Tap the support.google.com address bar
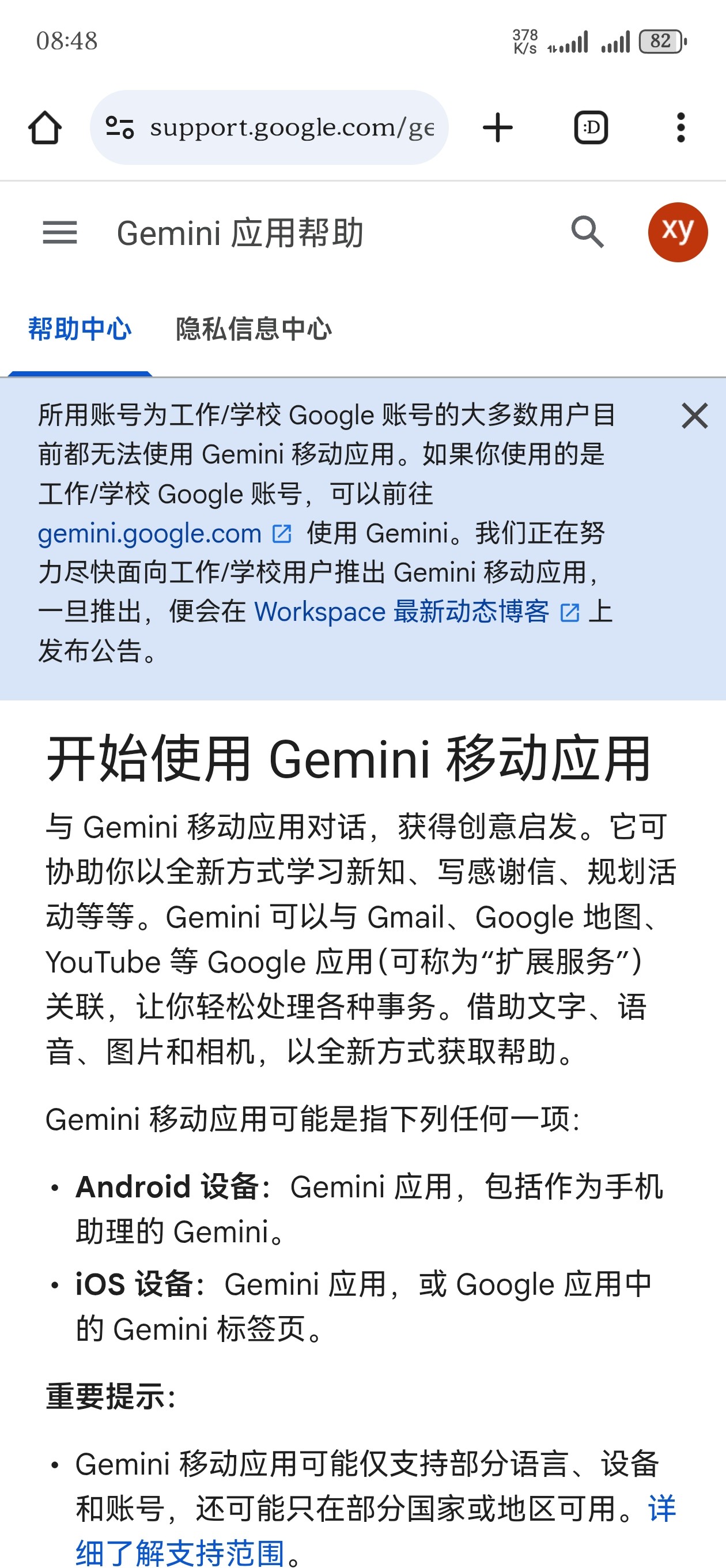 coord(291,128)
